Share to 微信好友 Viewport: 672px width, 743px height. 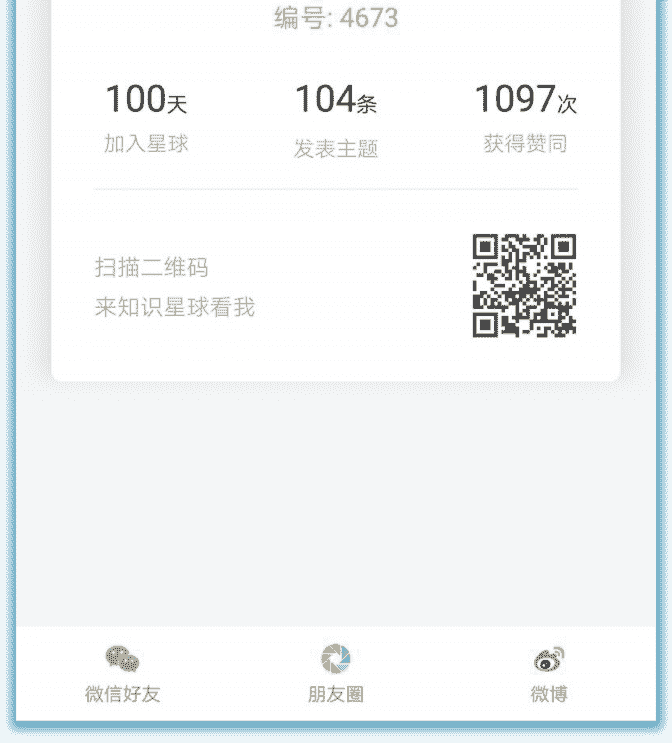[122, 672]
